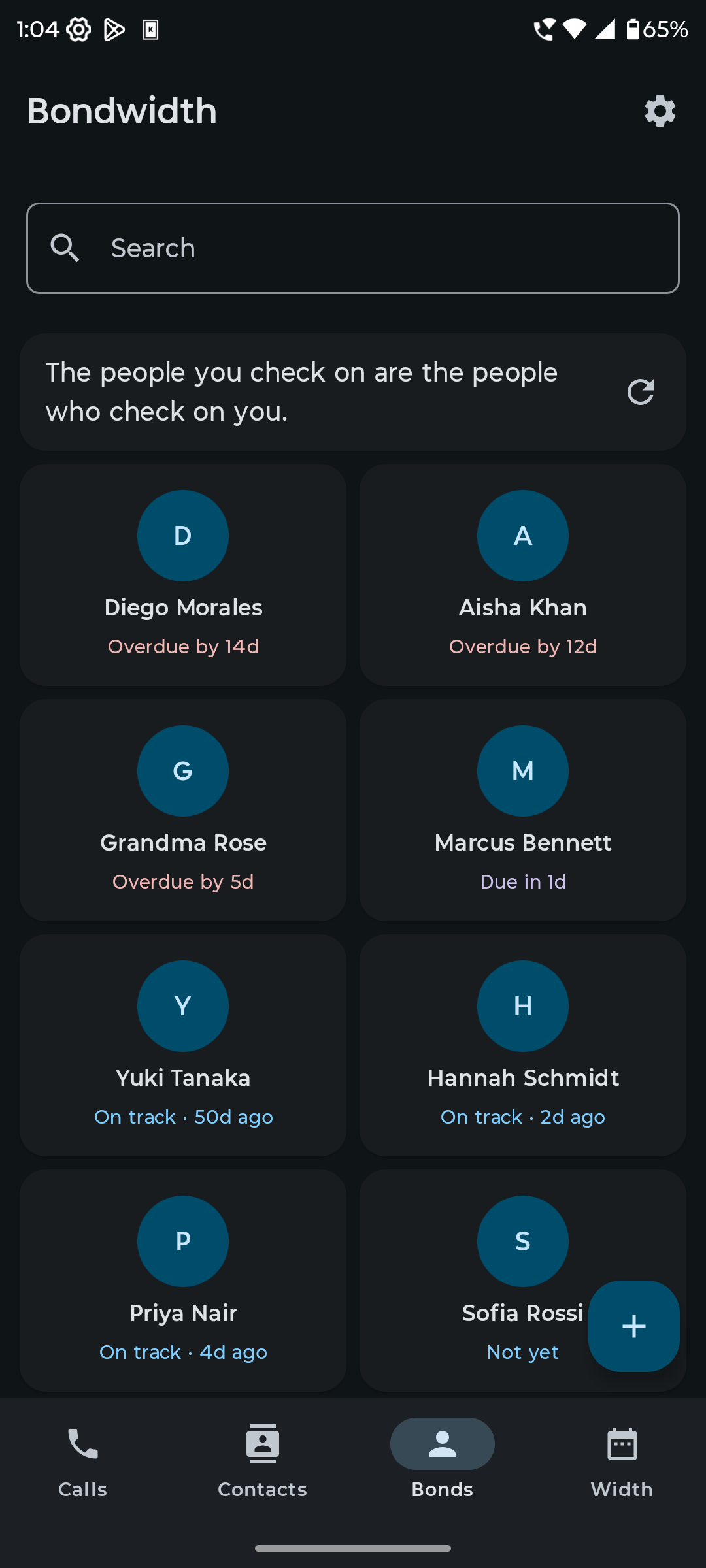Viewport: 706px width, 1568px height.
Task: Add a new bond with plus button
Action: pyautogui.click(x=634, y=1326)
